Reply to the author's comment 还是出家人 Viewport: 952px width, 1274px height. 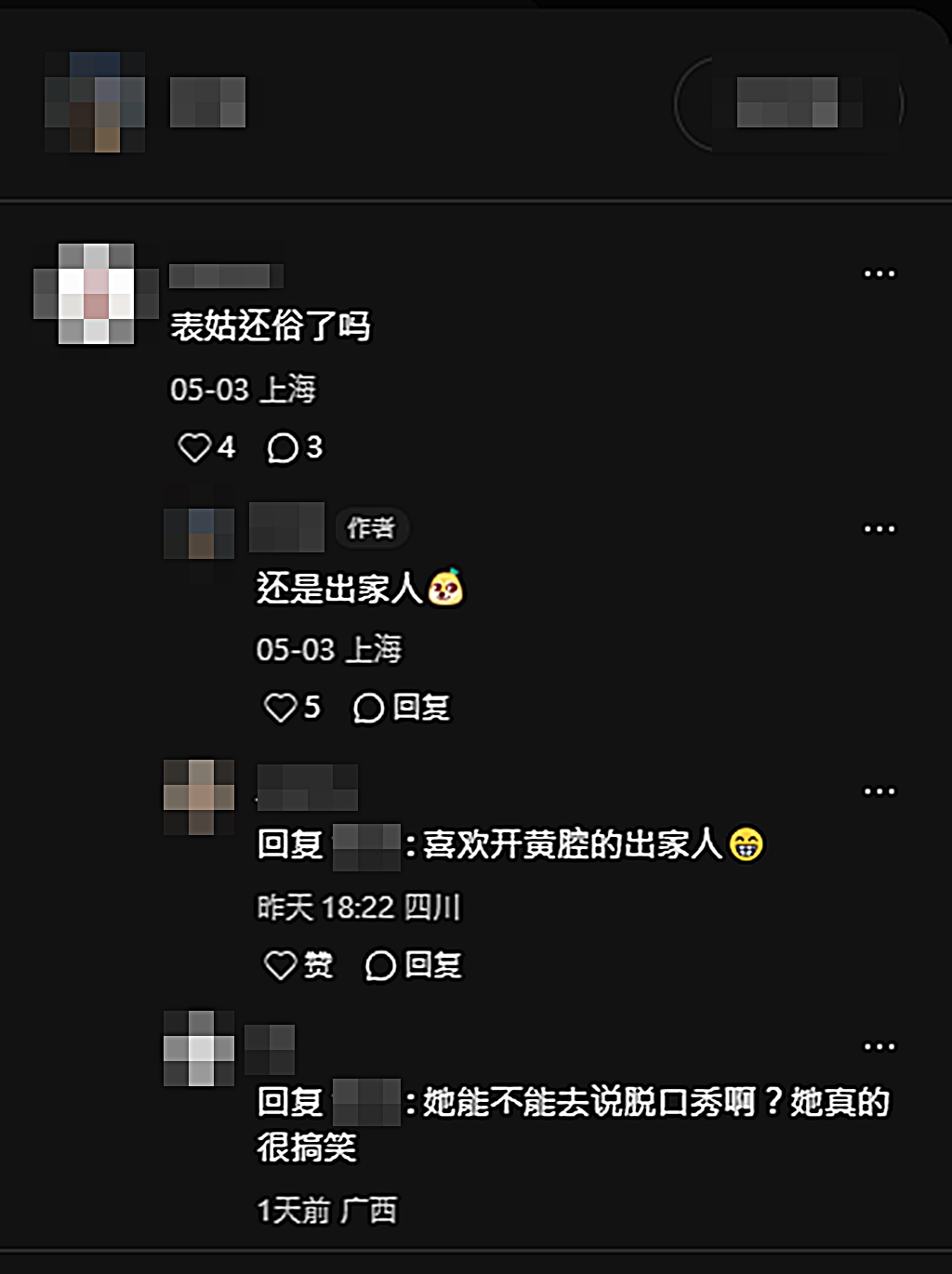click(x=402, y=708)
